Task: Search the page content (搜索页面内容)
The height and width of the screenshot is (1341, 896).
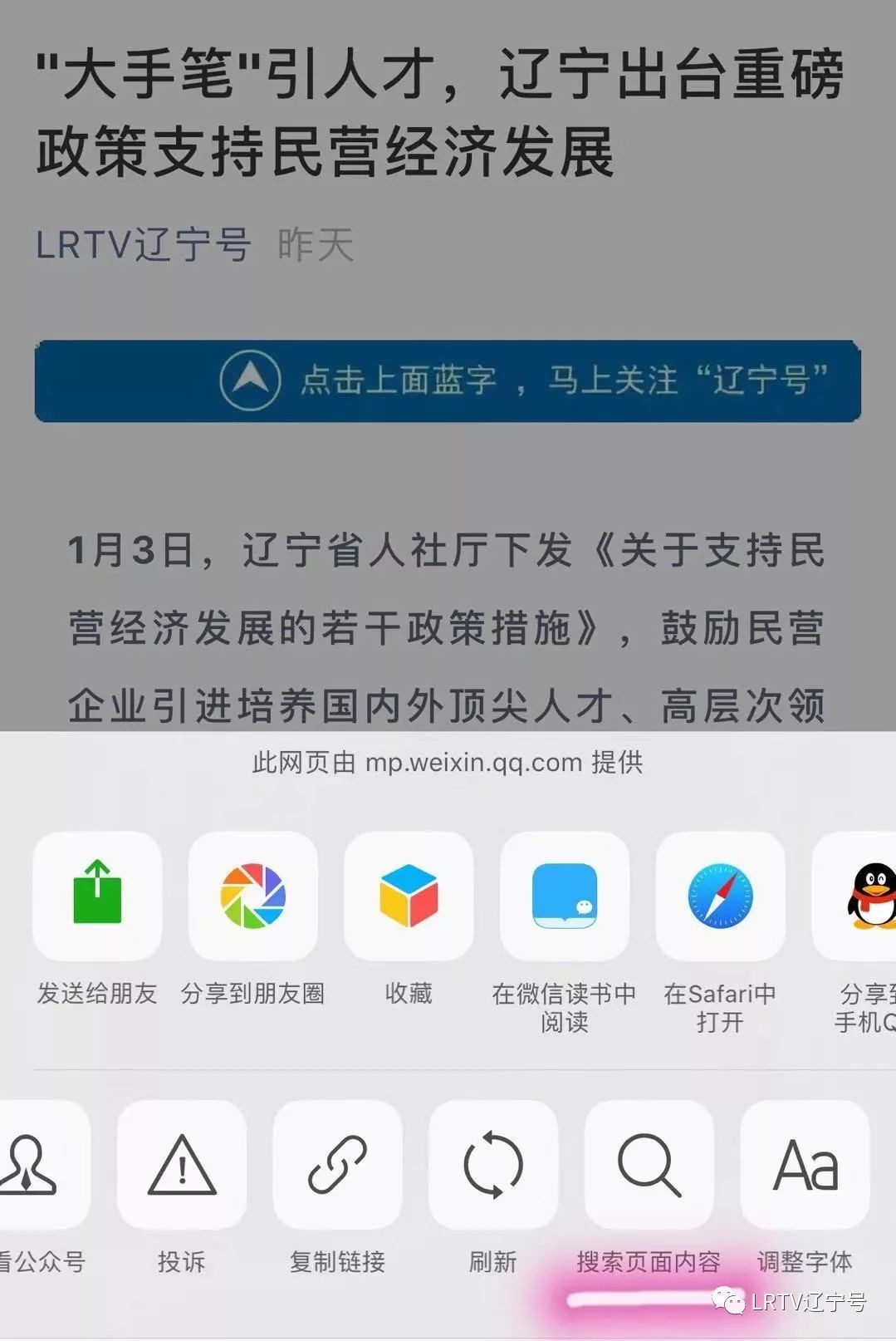Action: pos(649,1164)
